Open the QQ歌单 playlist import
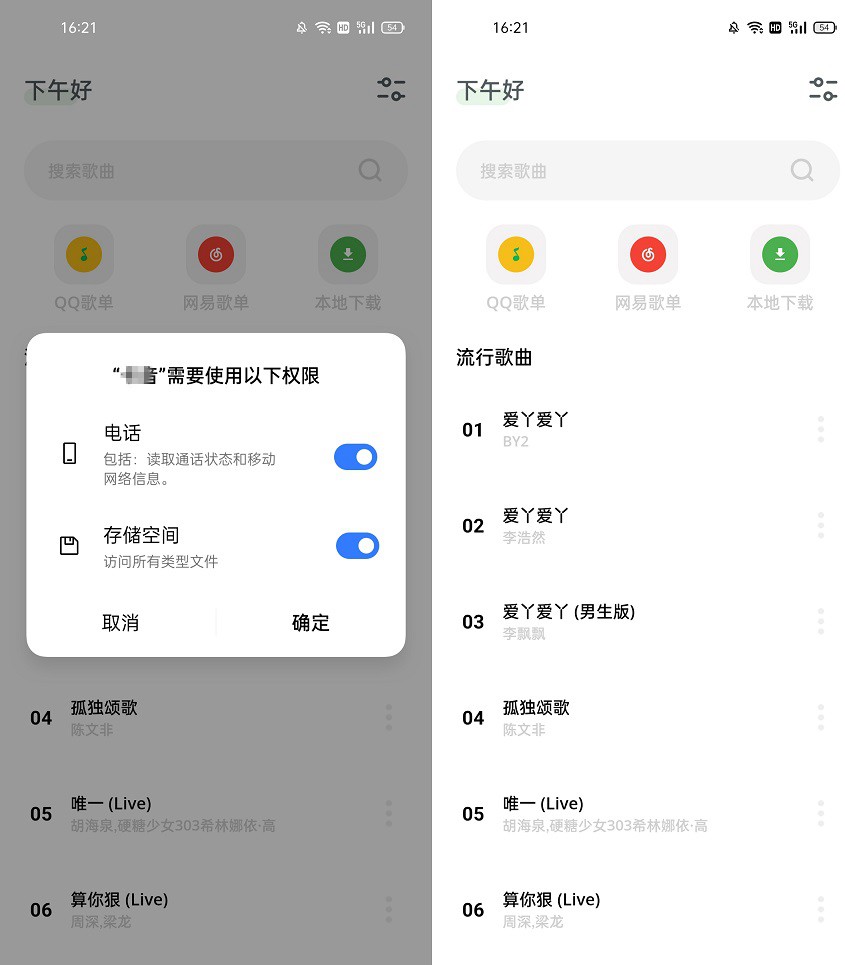 (x=516, y=255)
